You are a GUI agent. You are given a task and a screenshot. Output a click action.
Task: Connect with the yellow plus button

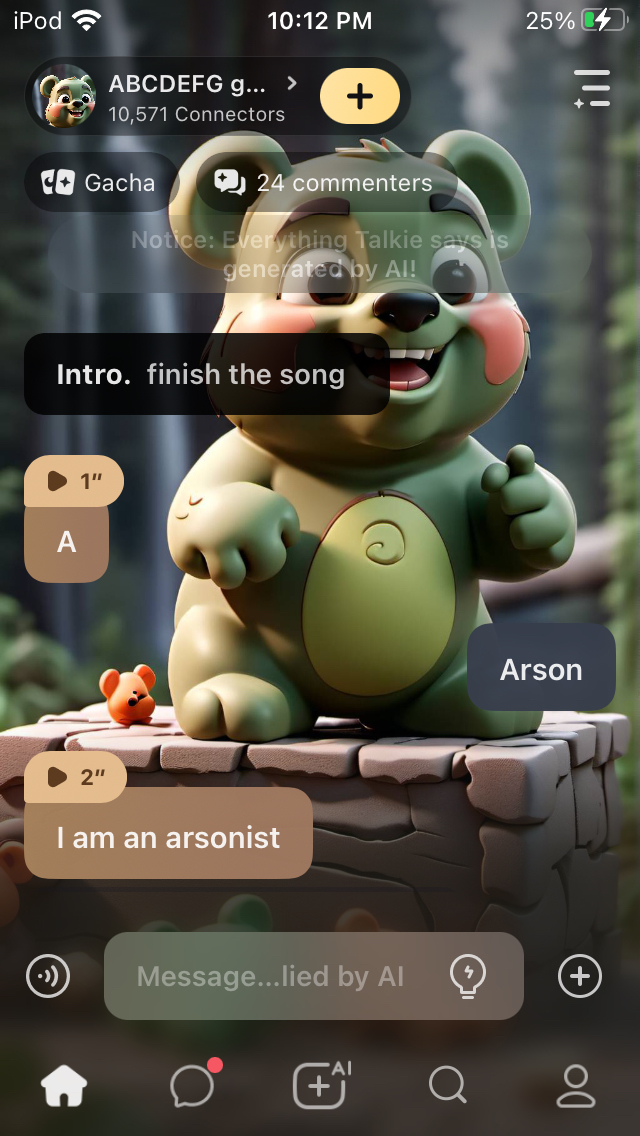359,97
